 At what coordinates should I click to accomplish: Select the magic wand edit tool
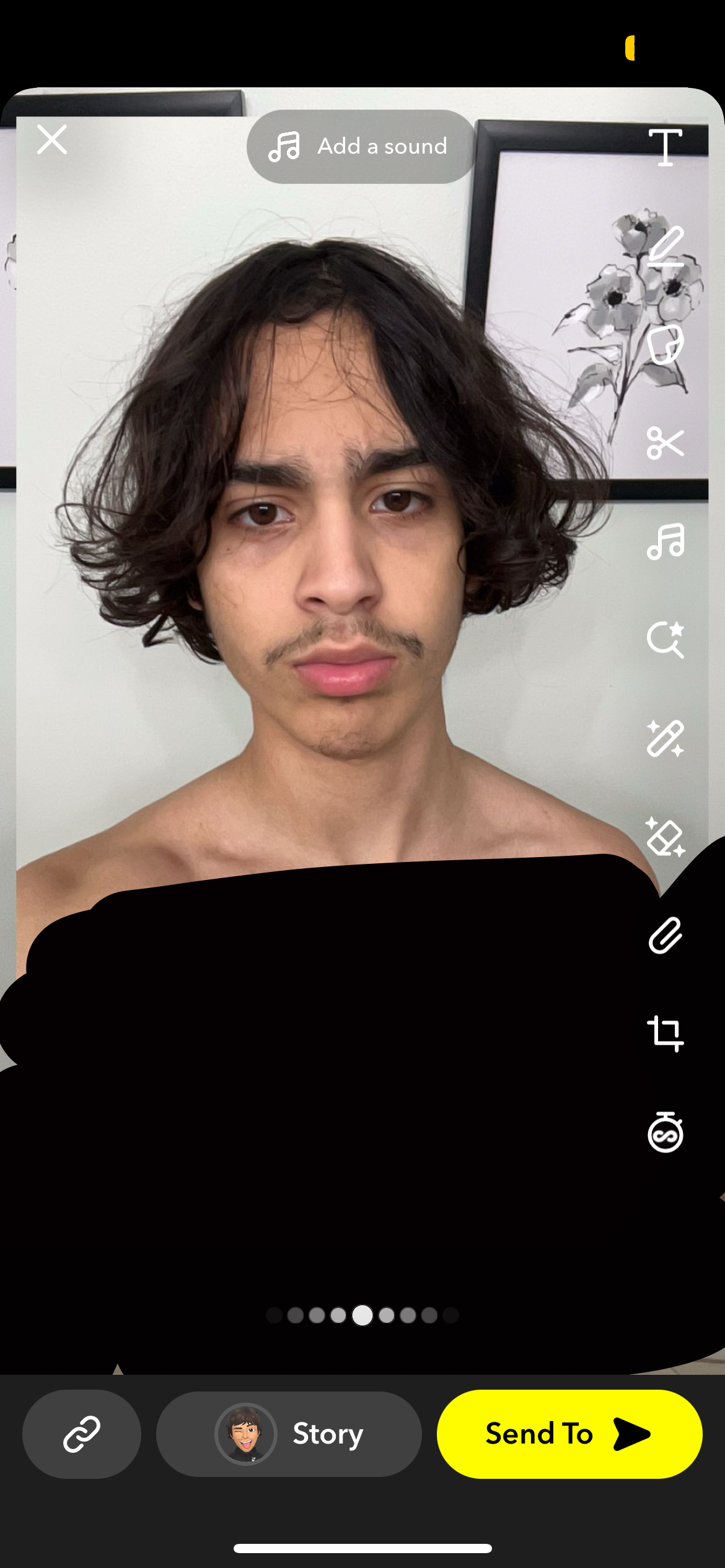tap(666, 738)
